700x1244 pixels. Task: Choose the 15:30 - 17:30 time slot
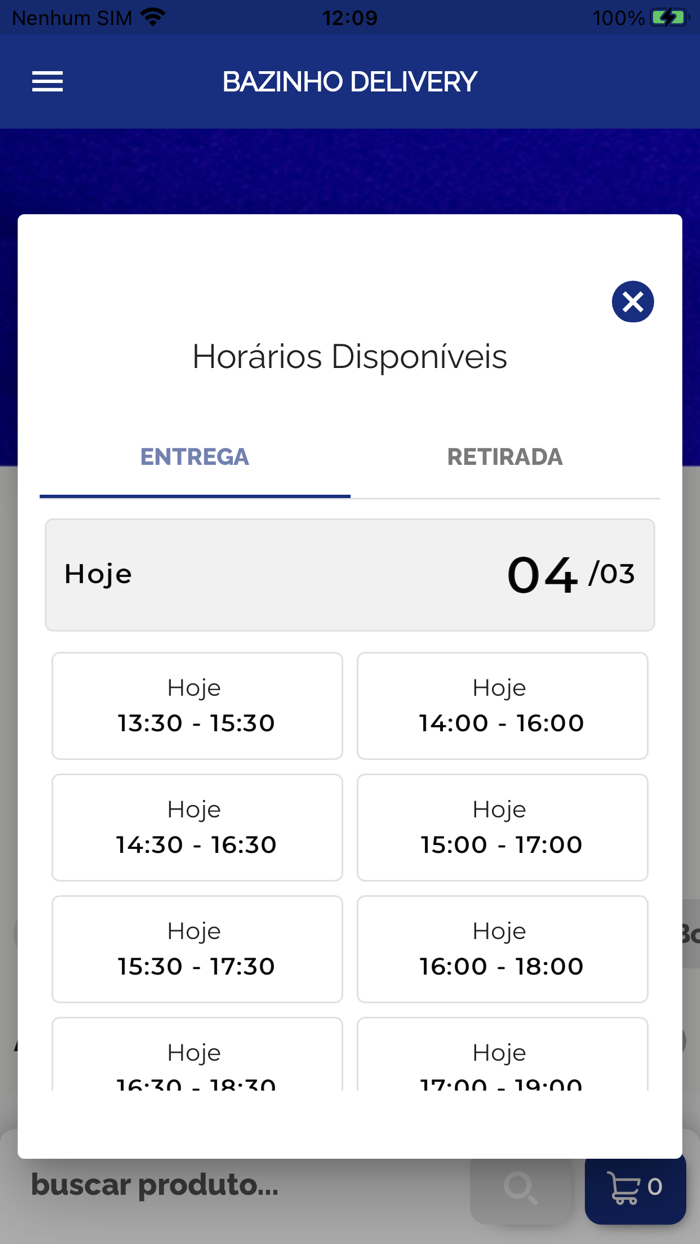(x=197, y=949)
